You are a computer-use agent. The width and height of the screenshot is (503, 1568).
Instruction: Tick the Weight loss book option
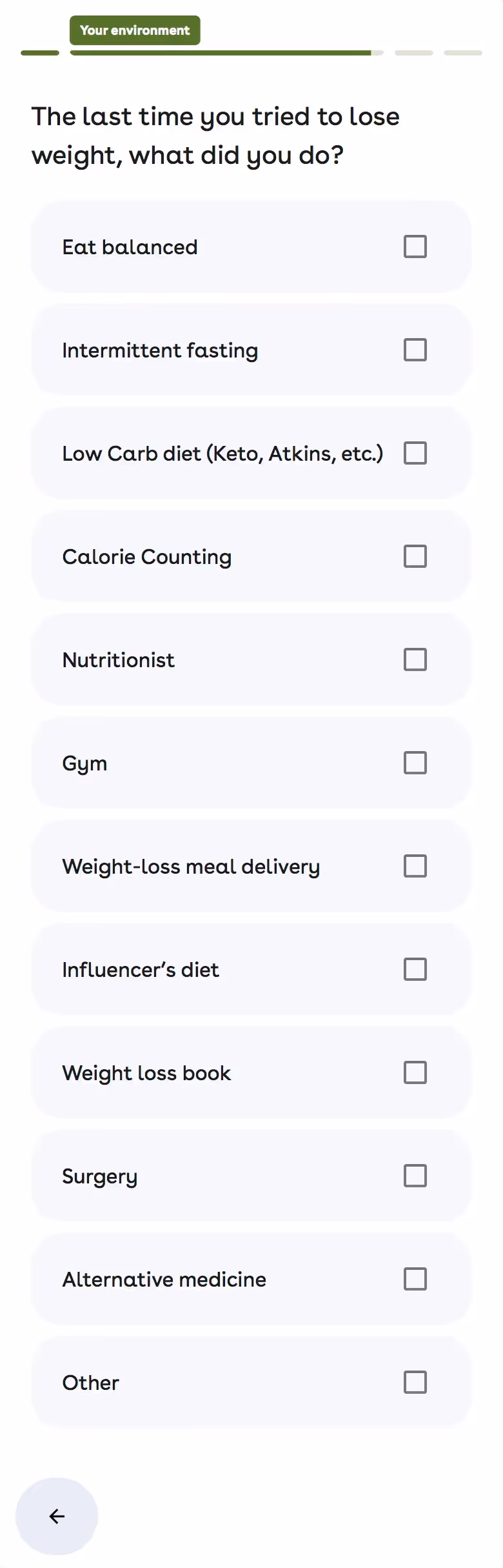415,1072
